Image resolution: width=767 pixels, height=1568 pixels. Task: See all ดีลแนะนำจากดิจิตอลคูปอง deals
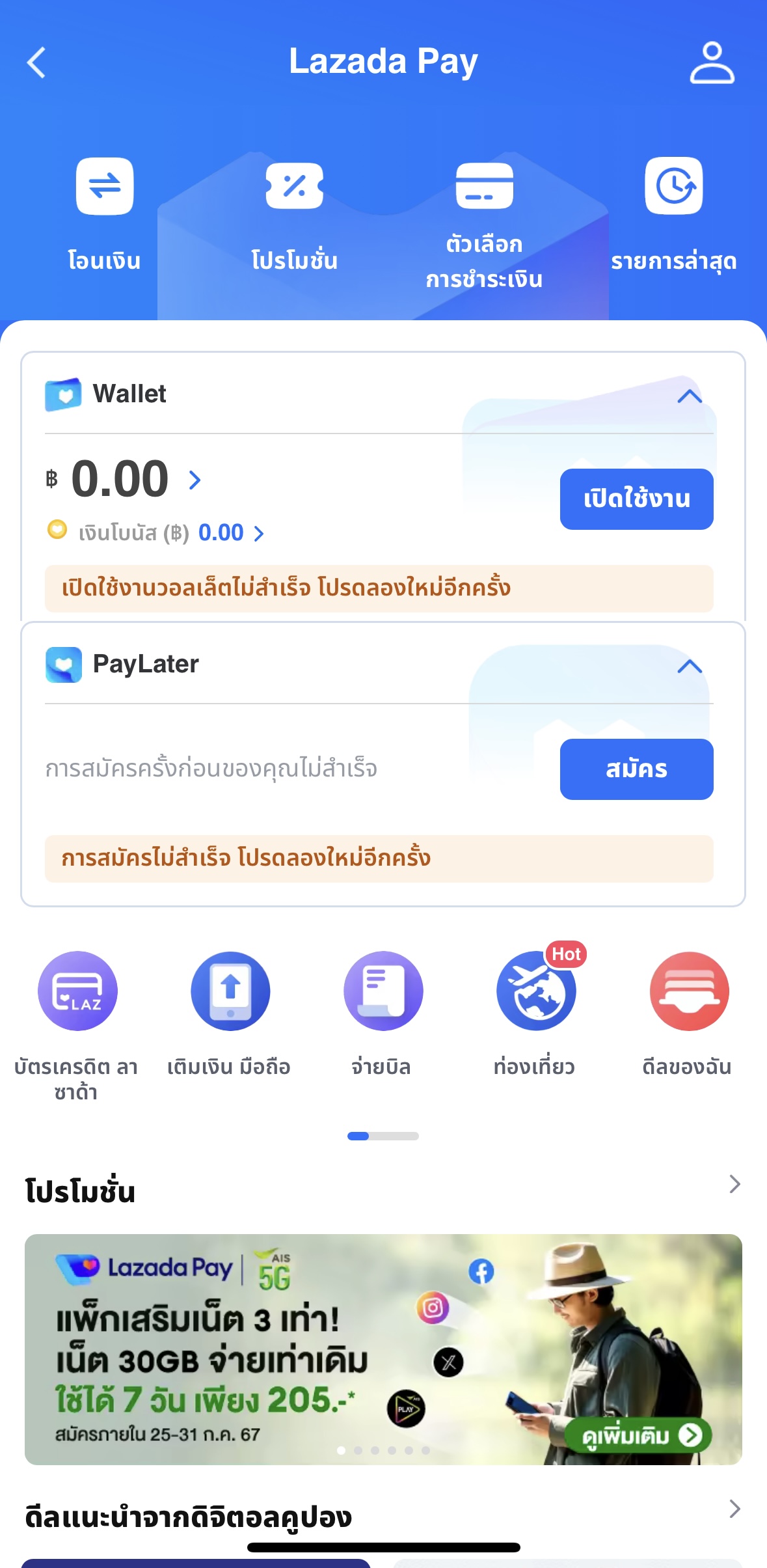(x=734, y=1509)
